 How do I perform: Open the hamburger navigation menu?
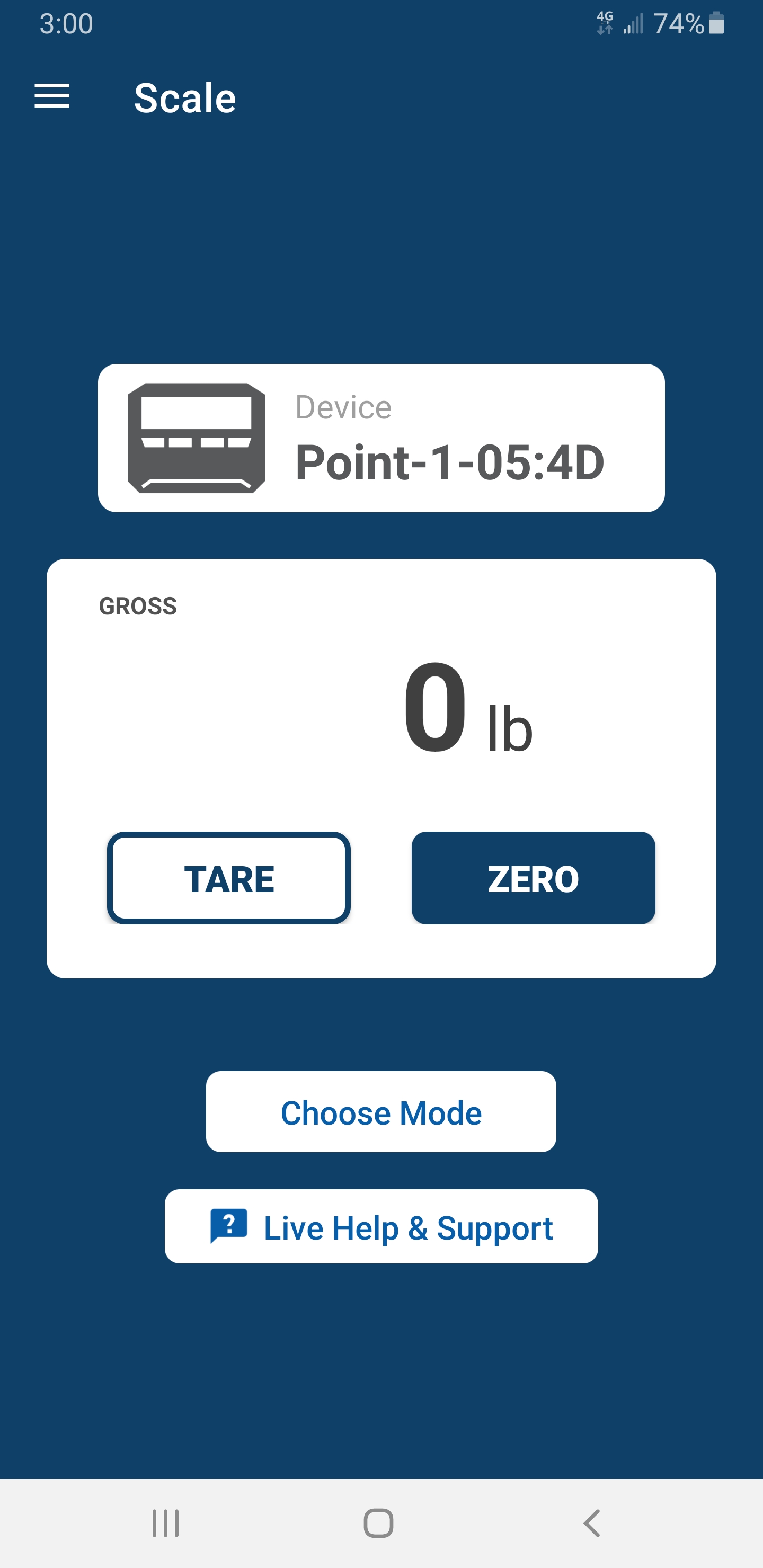pyautogui.click(x=52, y=96)
